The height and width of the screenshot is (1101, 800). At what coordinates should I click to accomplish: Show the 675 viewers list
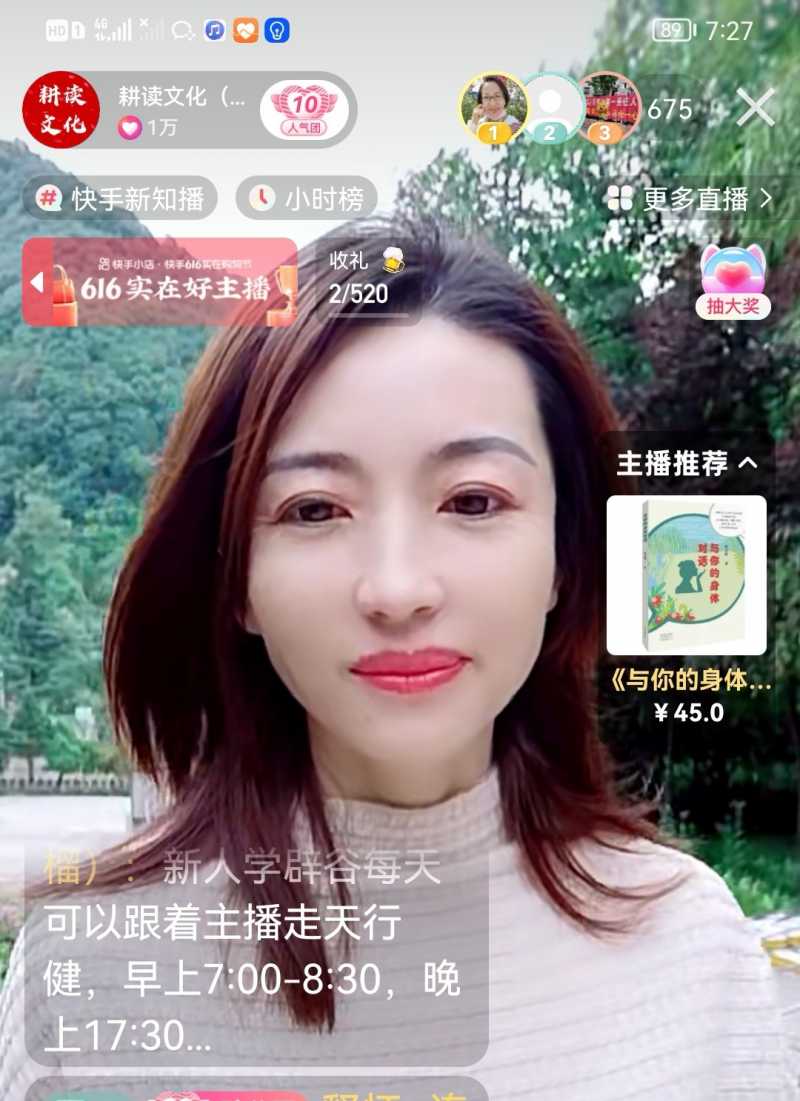coord(669,109)
